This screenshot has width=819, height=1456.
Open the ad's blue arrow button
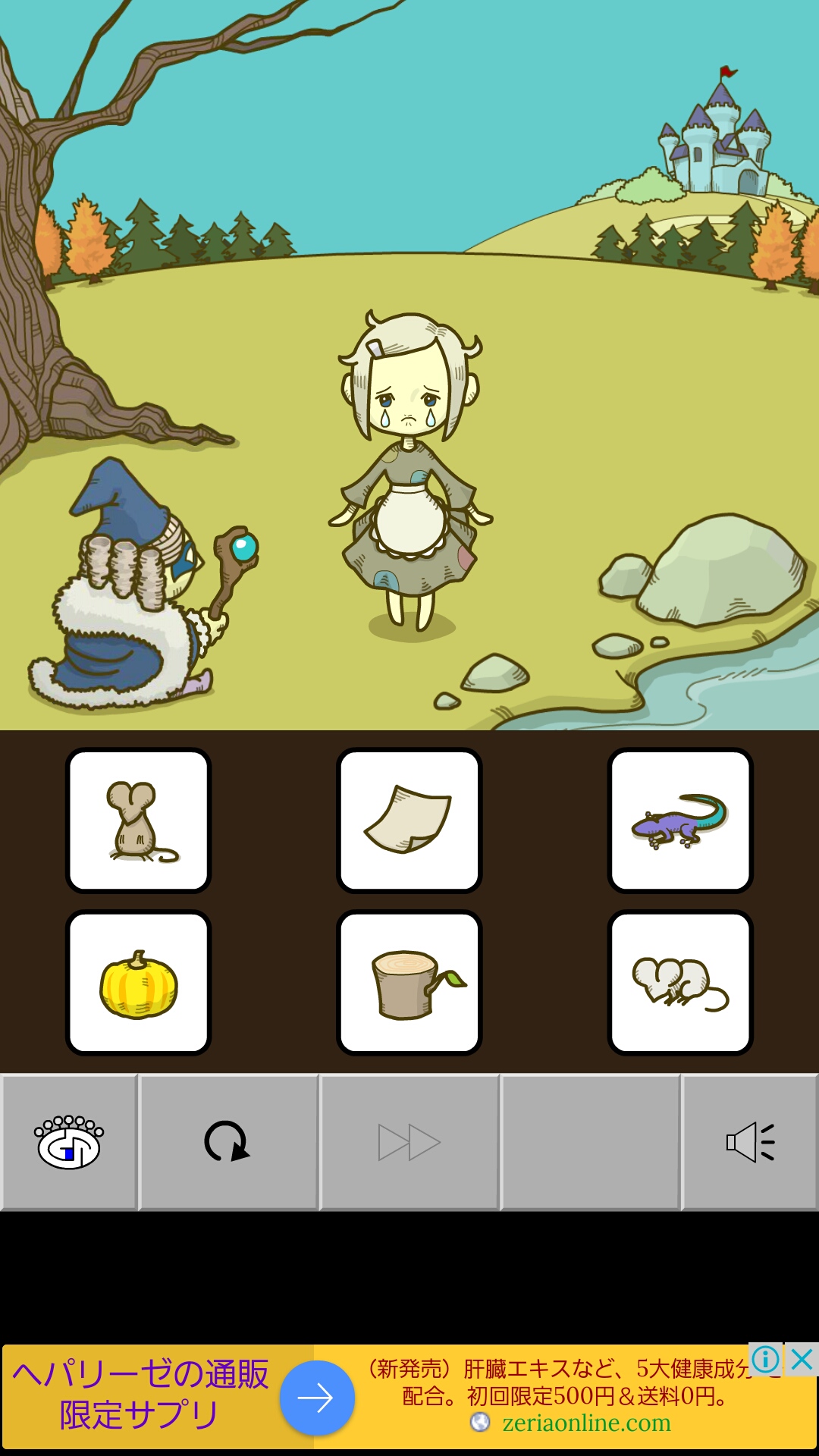point(317,1398)
